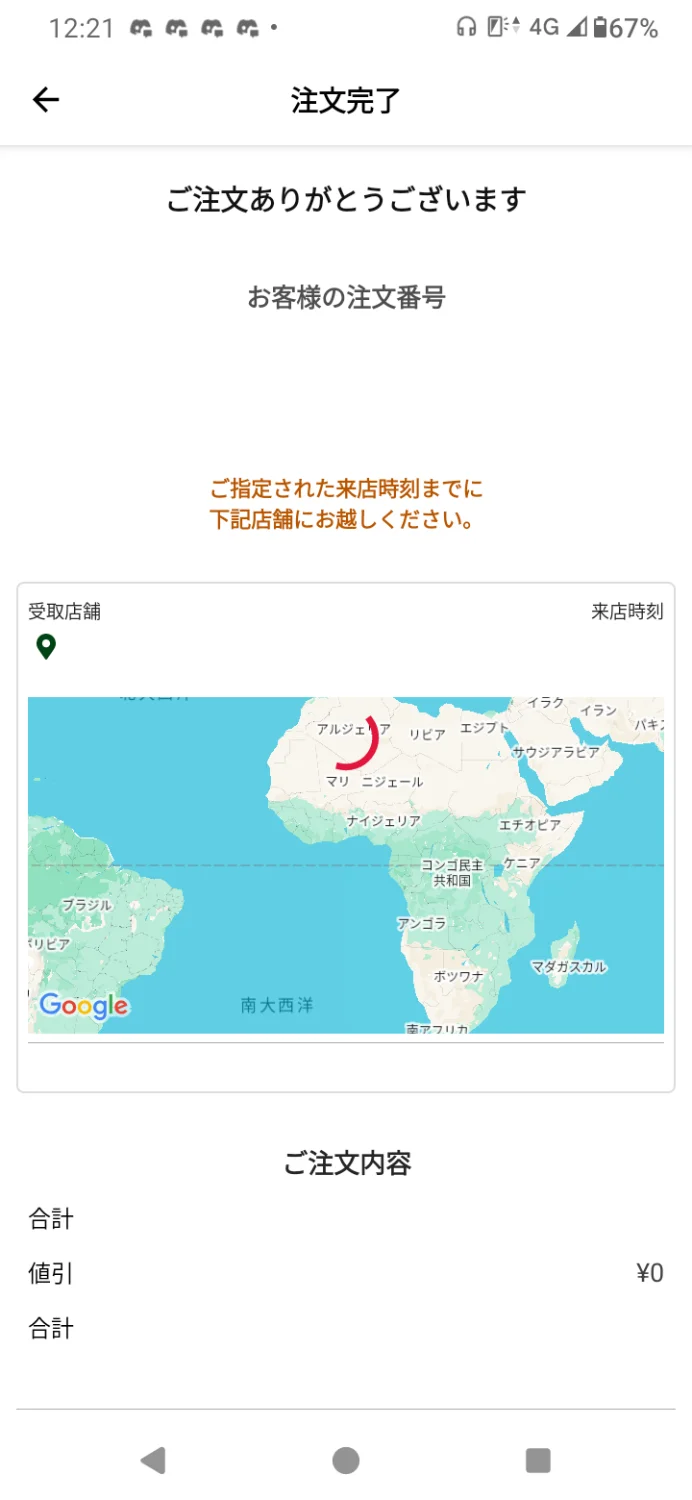Tap the system home button
Viewport: 692px width, 1500px height.
[x=346, y=1460]
